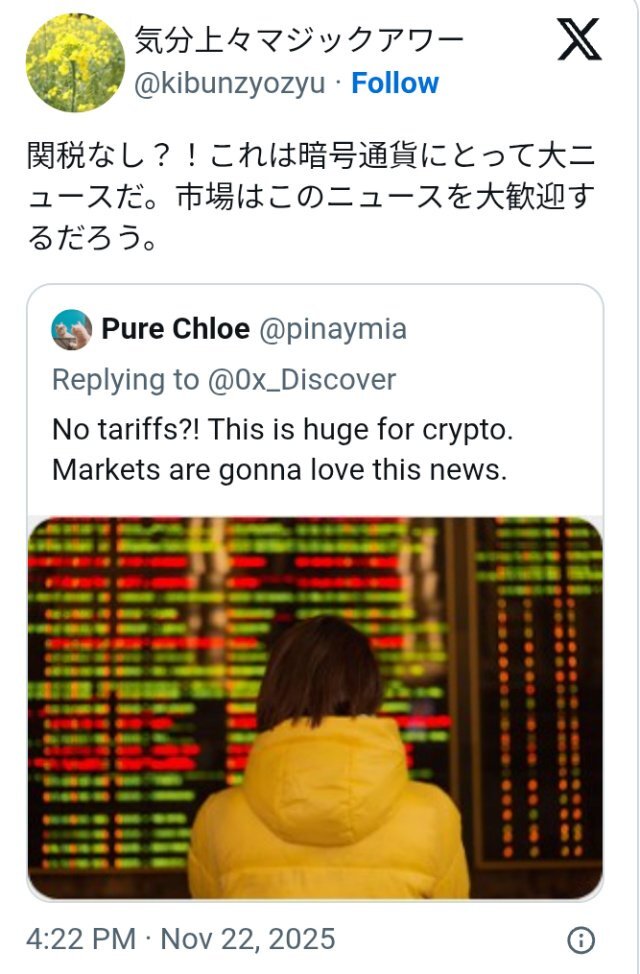Viewport: 640px width, 974px height.
Task: Open the yellow flower profile avatar
Action: coord(75,62)
